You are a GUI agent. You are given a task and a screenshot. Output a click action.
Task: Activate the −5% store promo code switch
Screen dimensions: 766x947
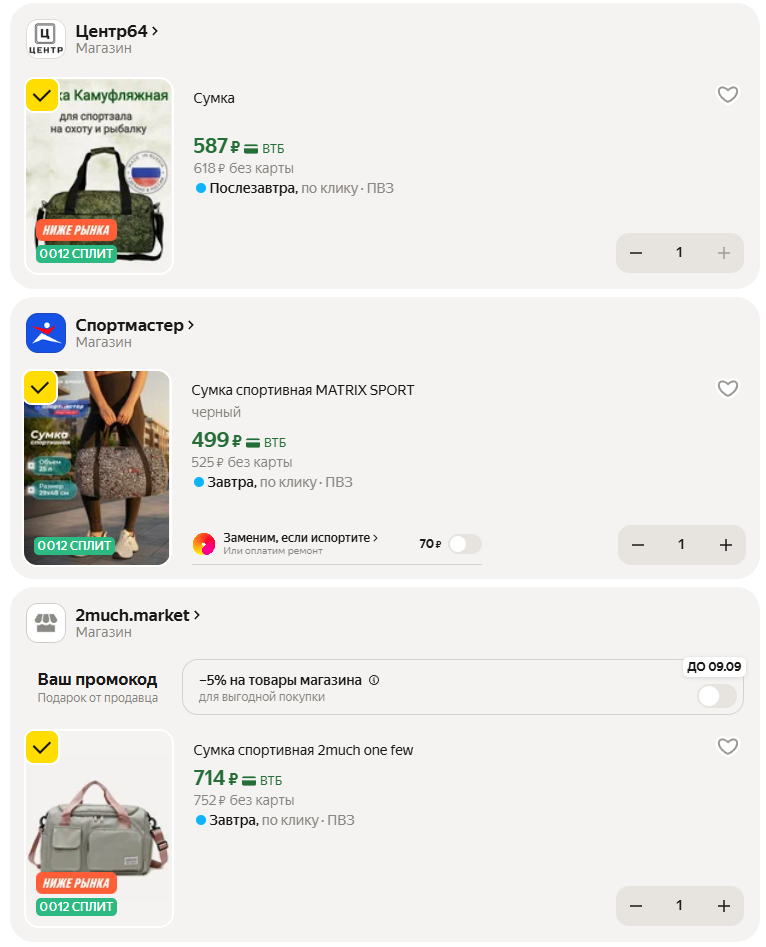(x=716, y=696)
